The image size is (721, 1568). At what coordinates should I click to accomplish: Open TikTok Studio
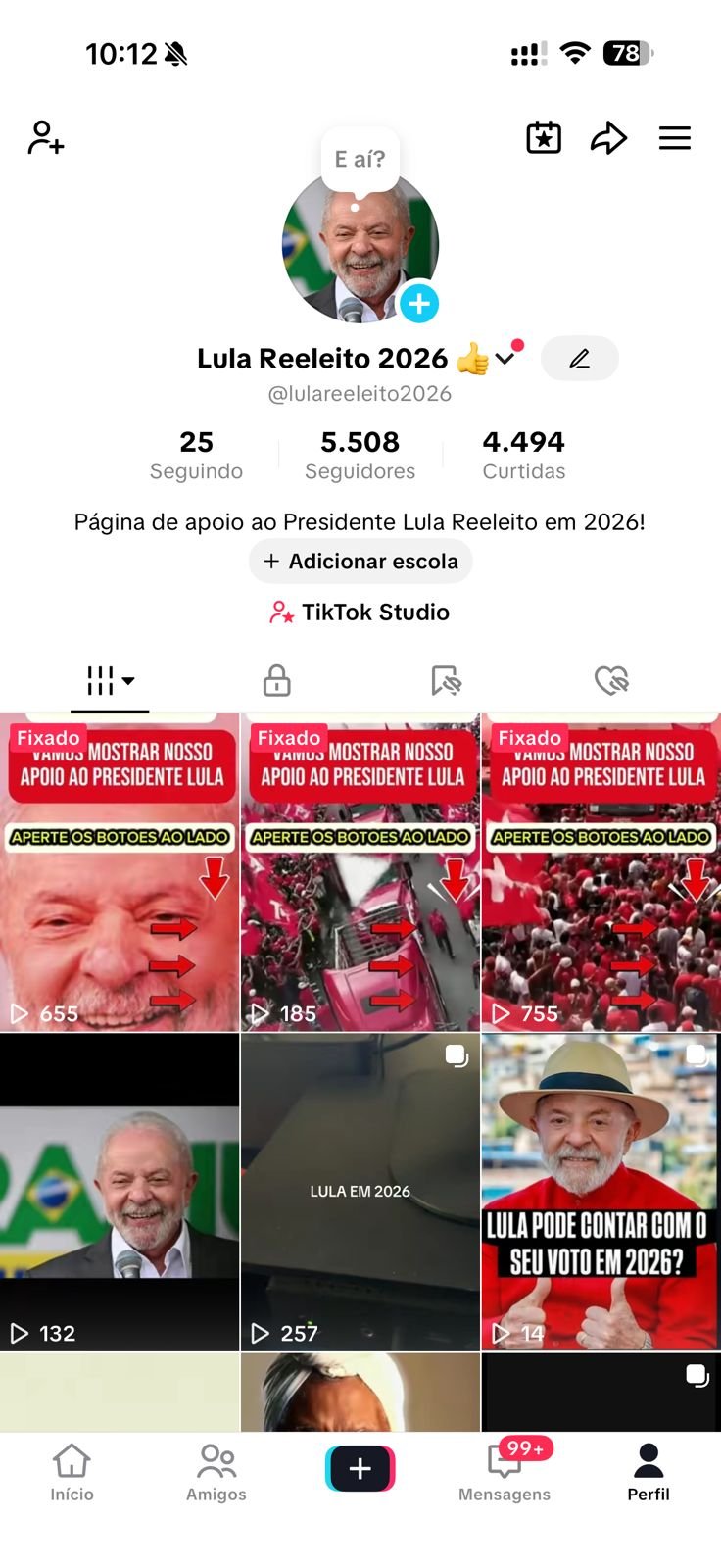tap(360, 612)
